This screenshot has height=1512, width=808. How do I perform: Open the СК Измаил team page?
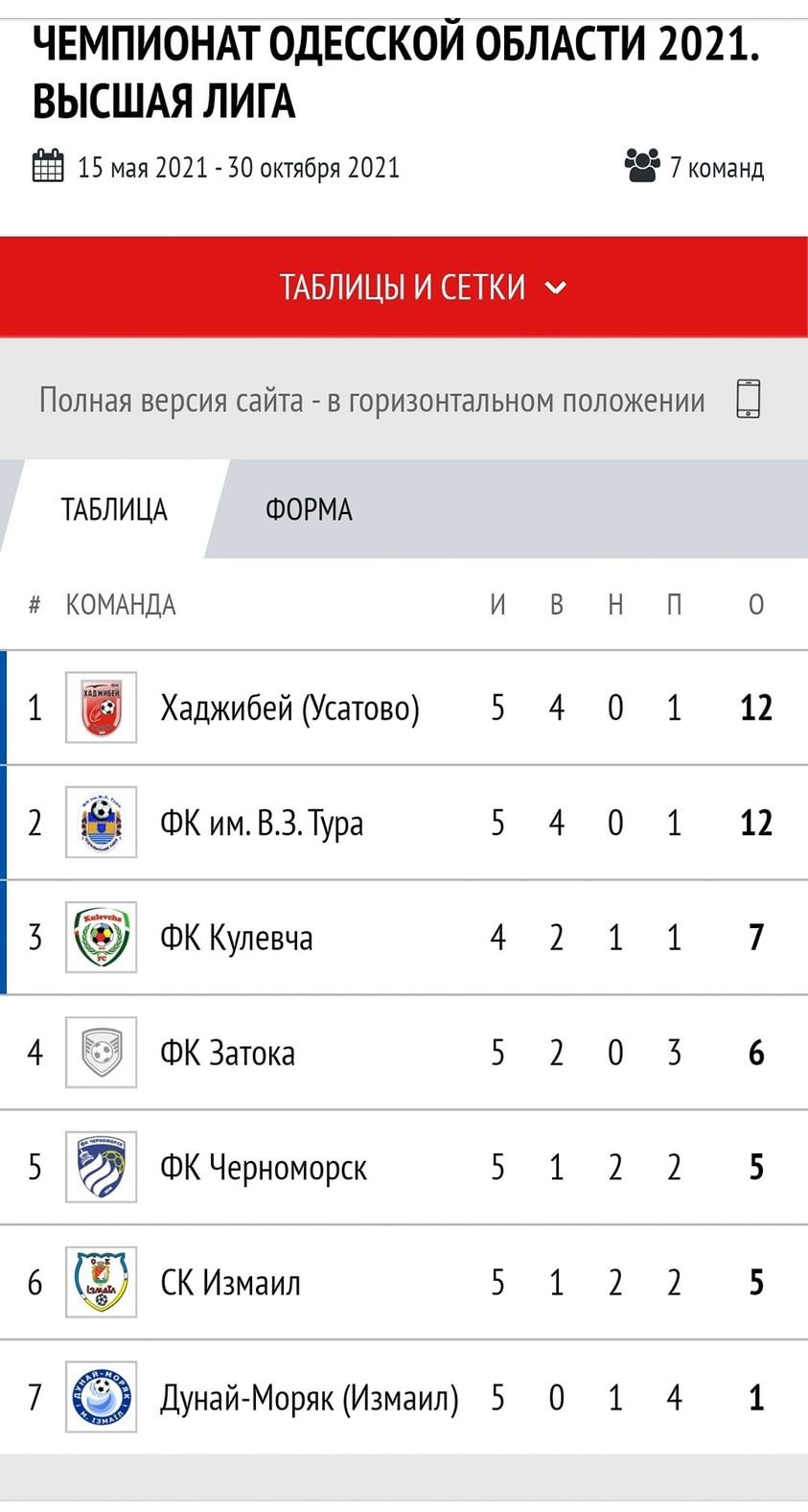pos(230,1283)
